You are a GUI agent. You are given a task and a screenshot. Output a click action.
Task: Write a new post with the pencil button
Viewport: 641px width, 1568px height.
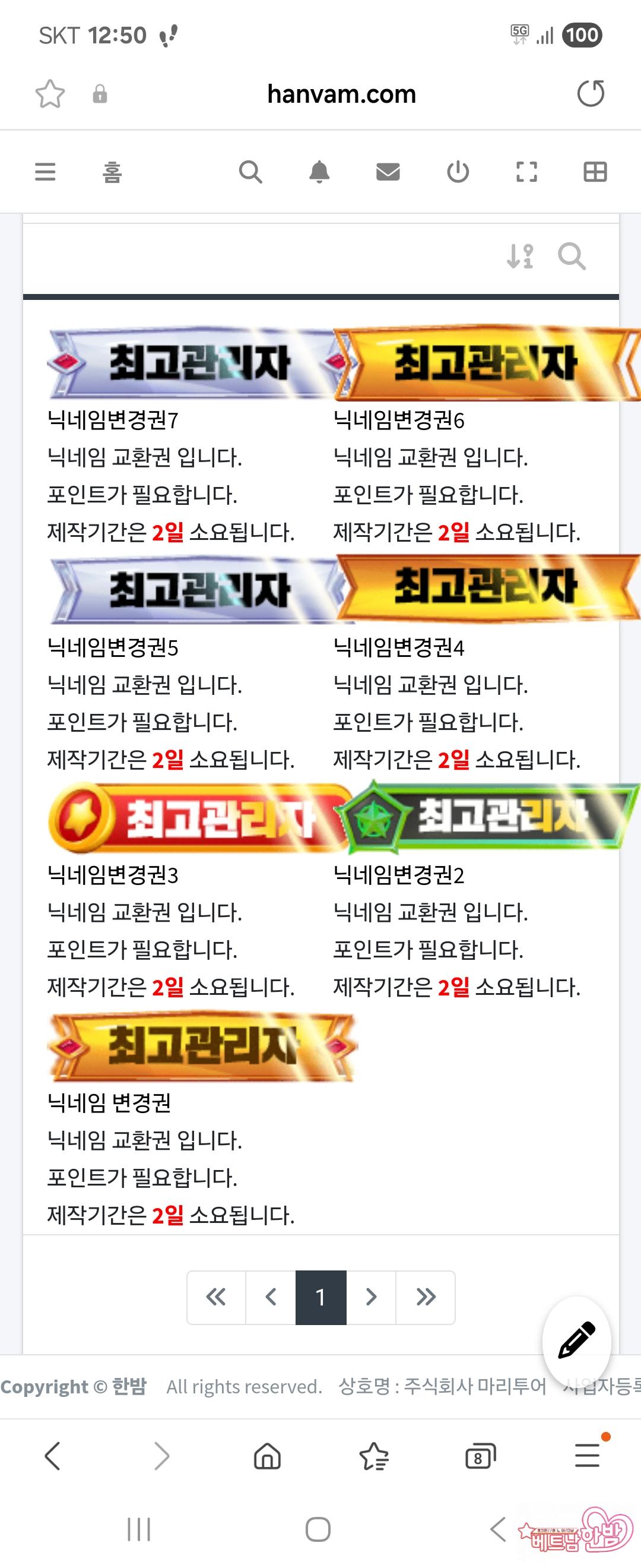tap(576, 1340)
